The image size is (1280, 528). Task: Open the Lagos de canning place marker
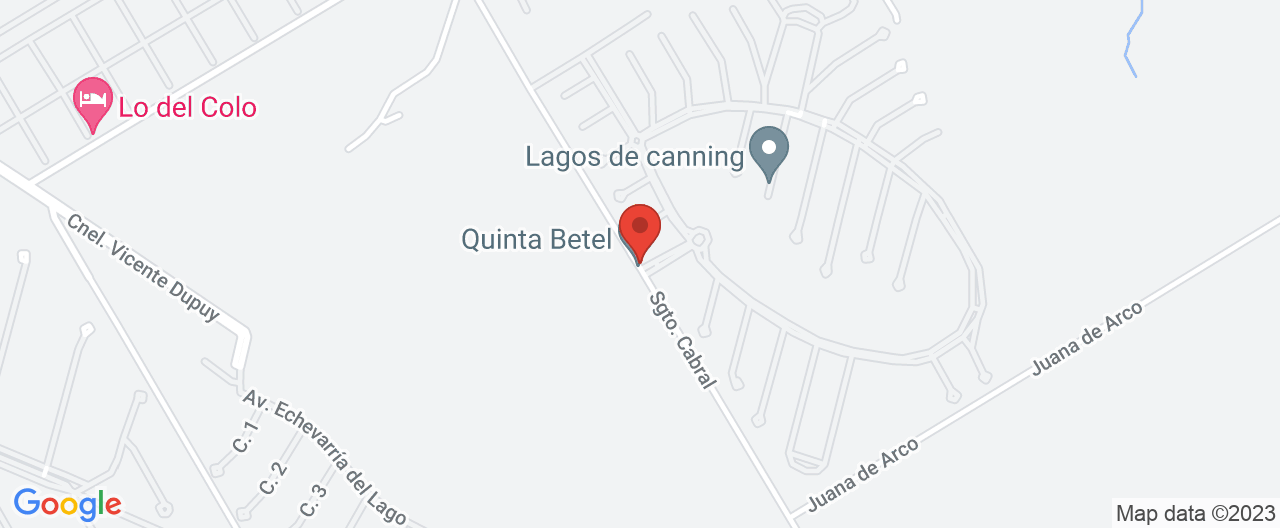point(768,151)
